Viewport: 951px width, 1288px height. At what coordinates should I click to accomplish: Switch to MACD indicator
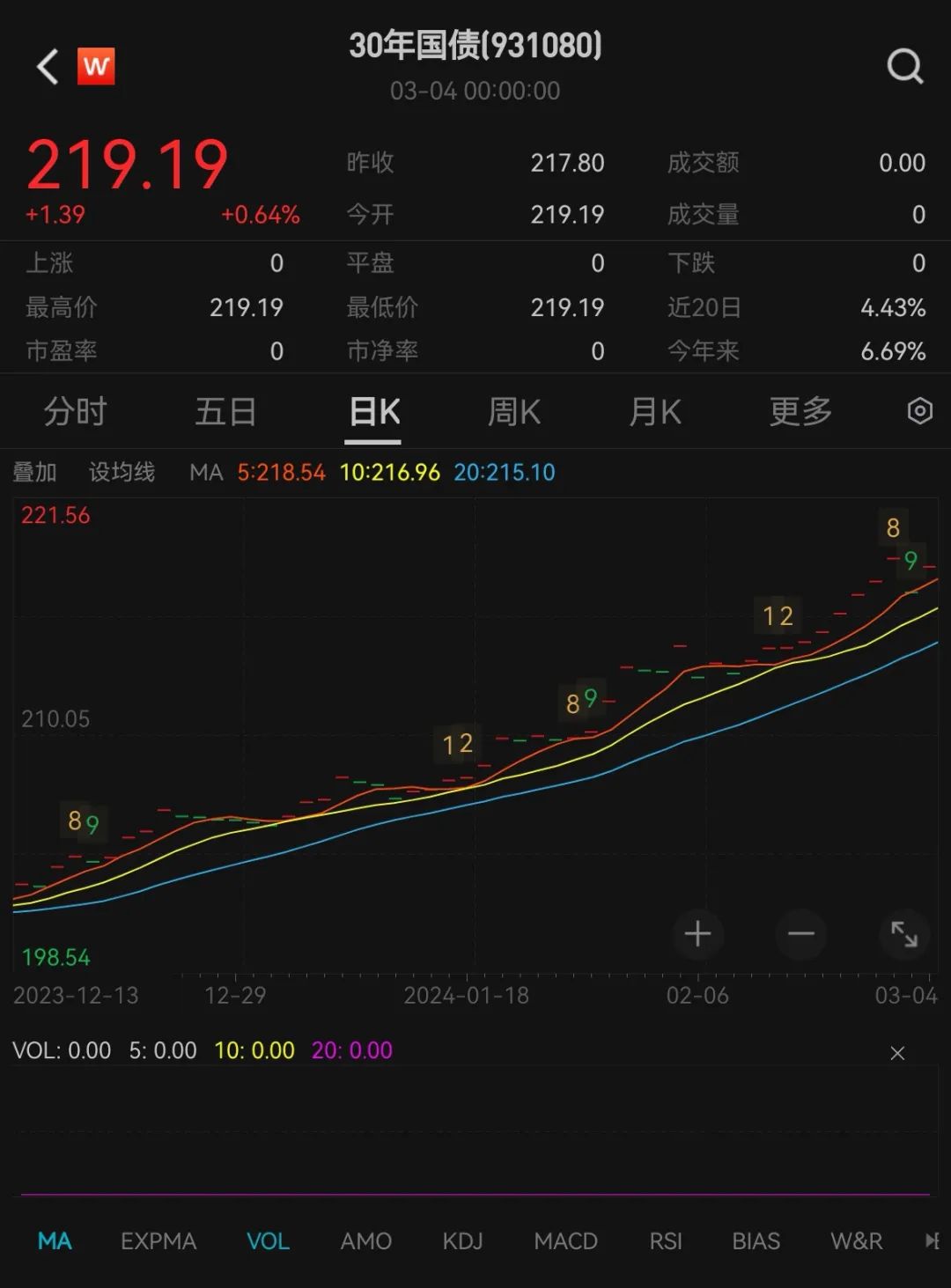click(x=565, y=1241)
